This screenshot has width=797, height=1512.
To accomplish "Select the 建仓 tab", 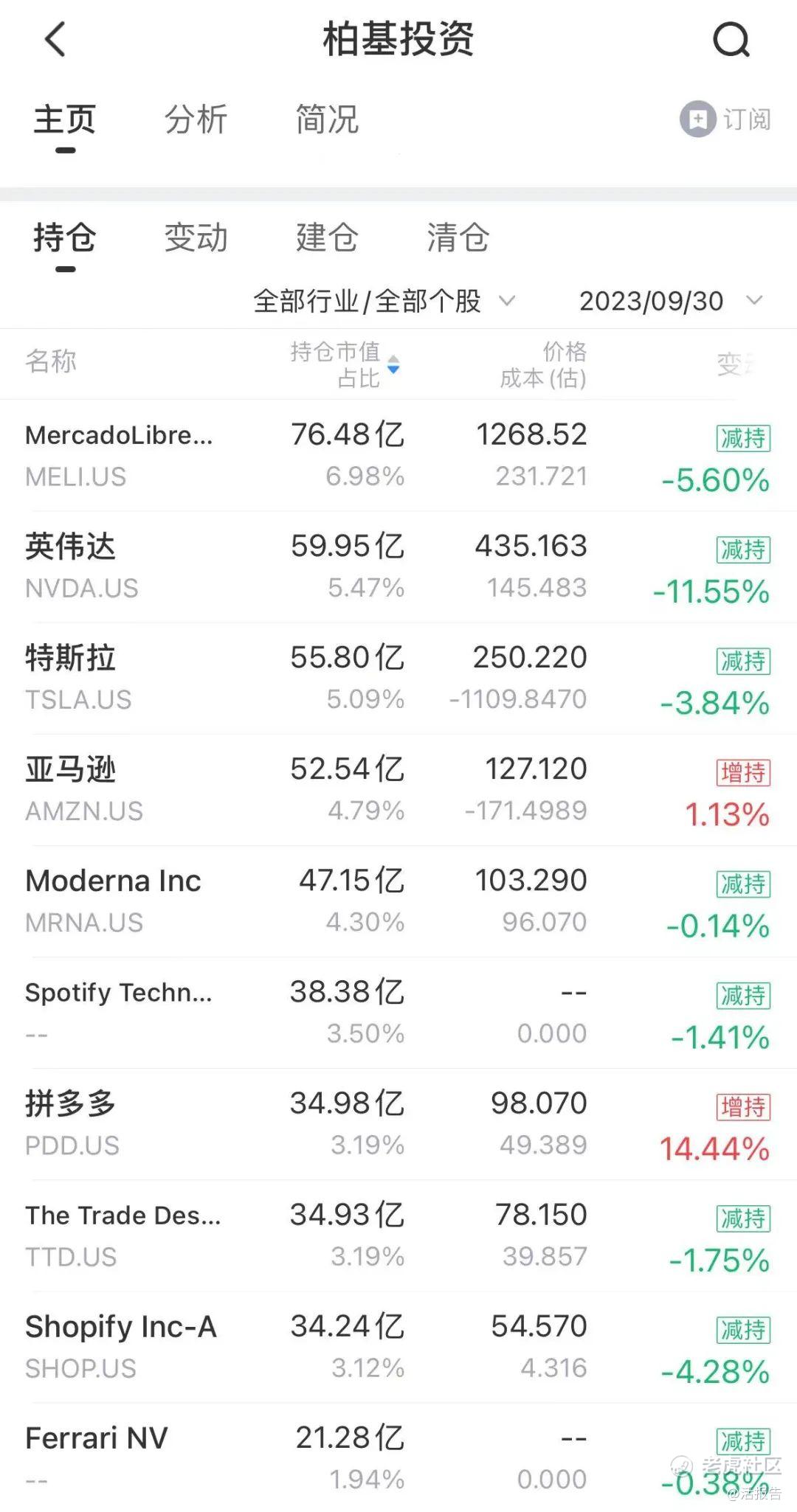I will point(327,238).
